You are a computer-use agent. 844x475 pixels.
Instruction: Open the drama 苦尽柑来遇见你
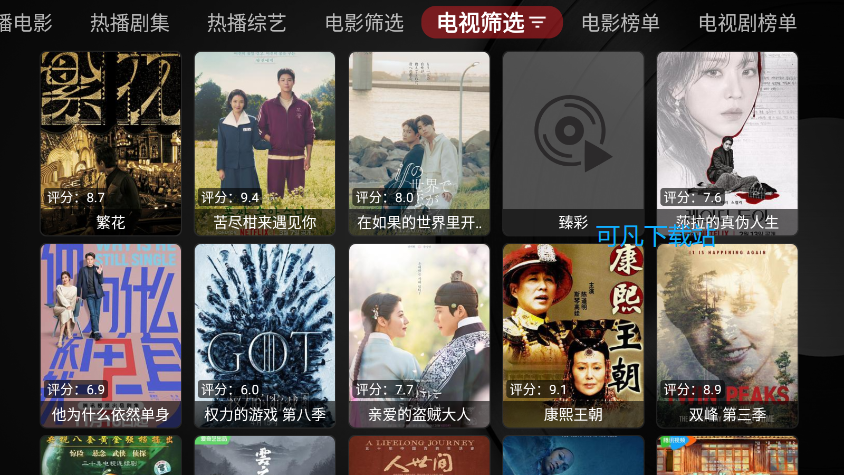[265, 143]
